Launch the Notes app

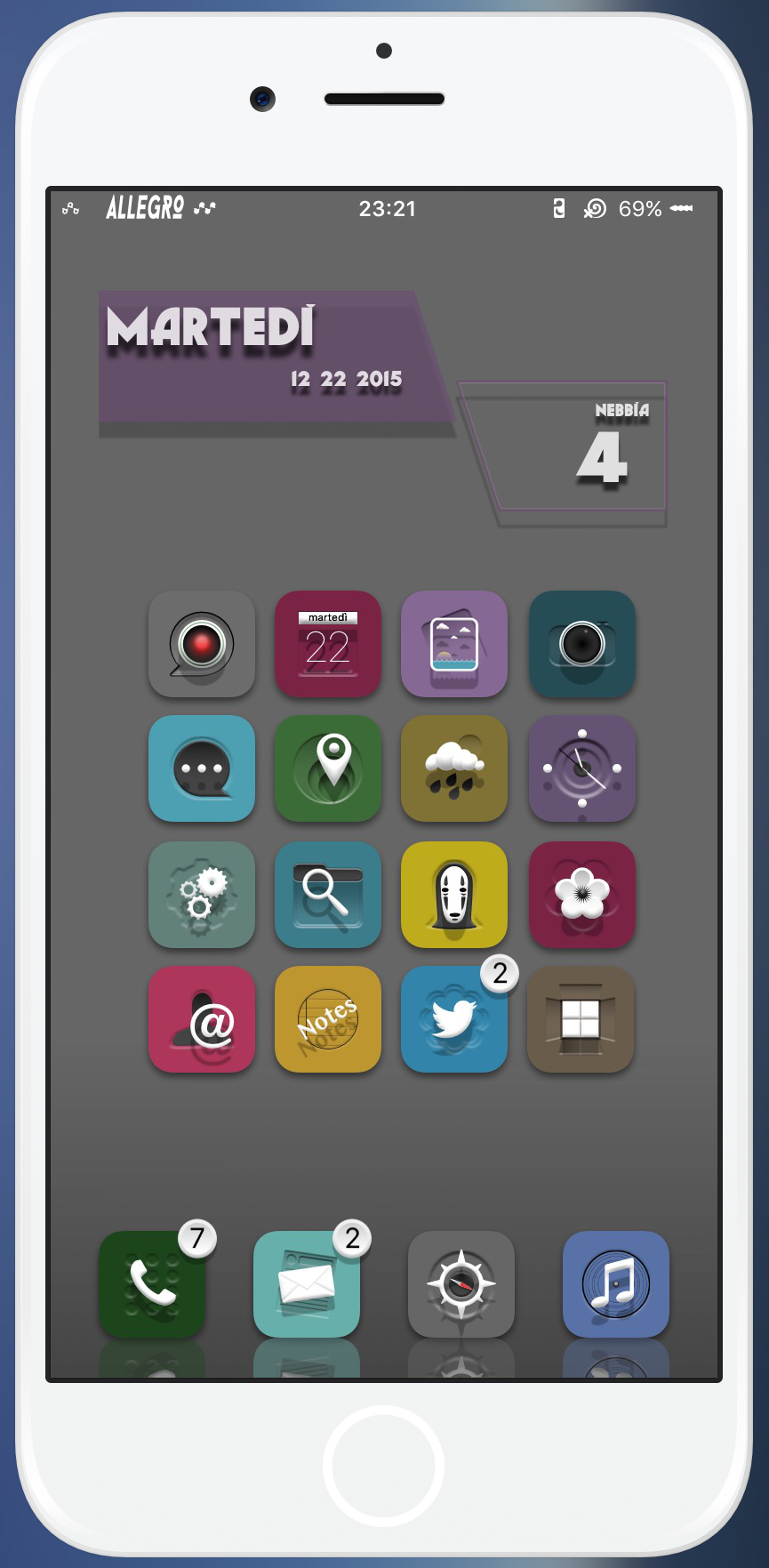(x=327, y=1019)
